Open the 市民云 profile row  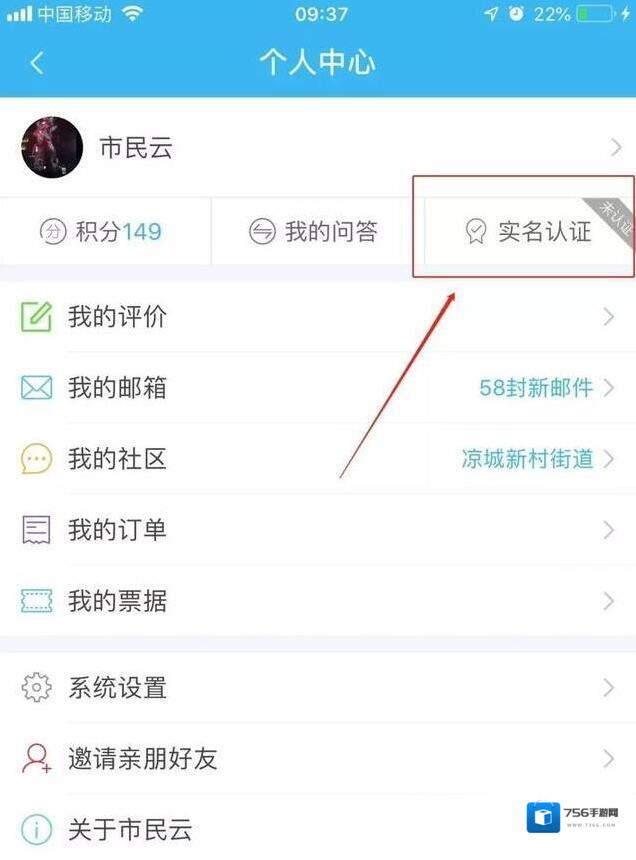(x=318, y=148)
